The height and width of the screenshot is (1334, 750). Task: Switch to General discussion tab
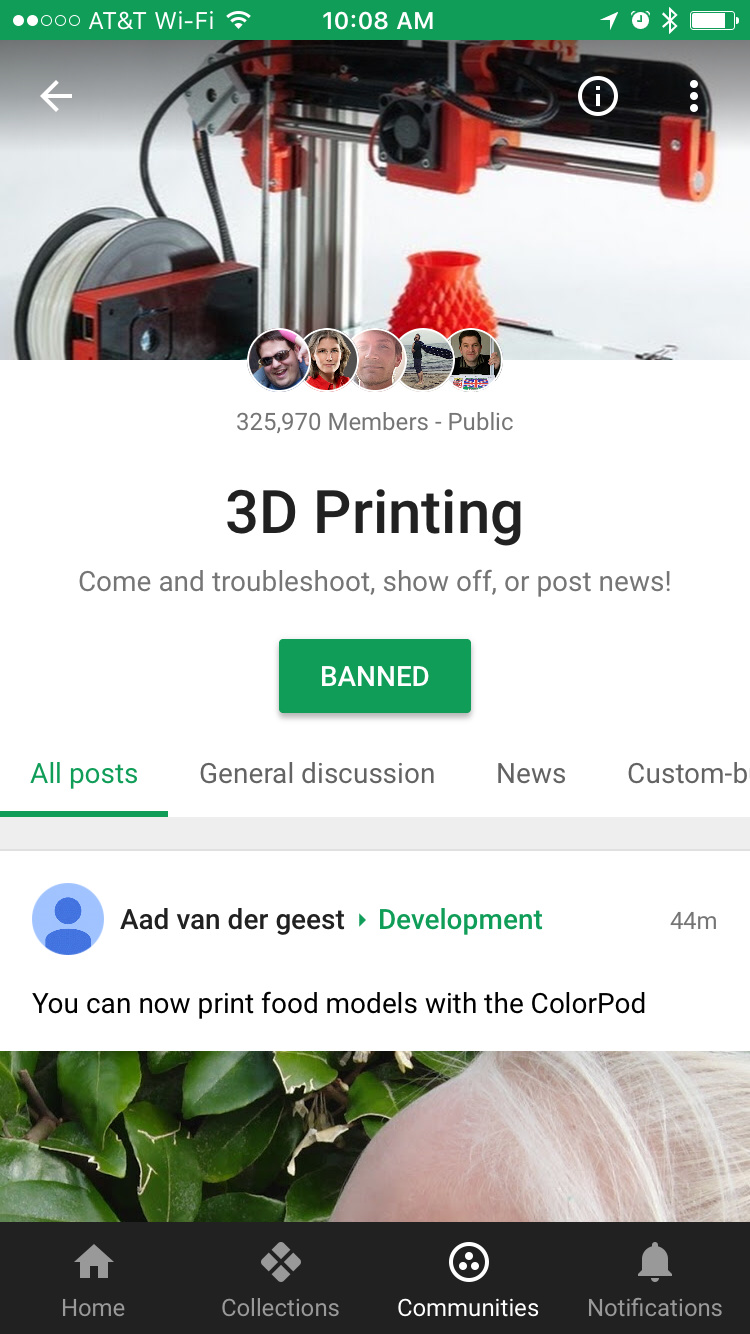(x=317, y=774)
